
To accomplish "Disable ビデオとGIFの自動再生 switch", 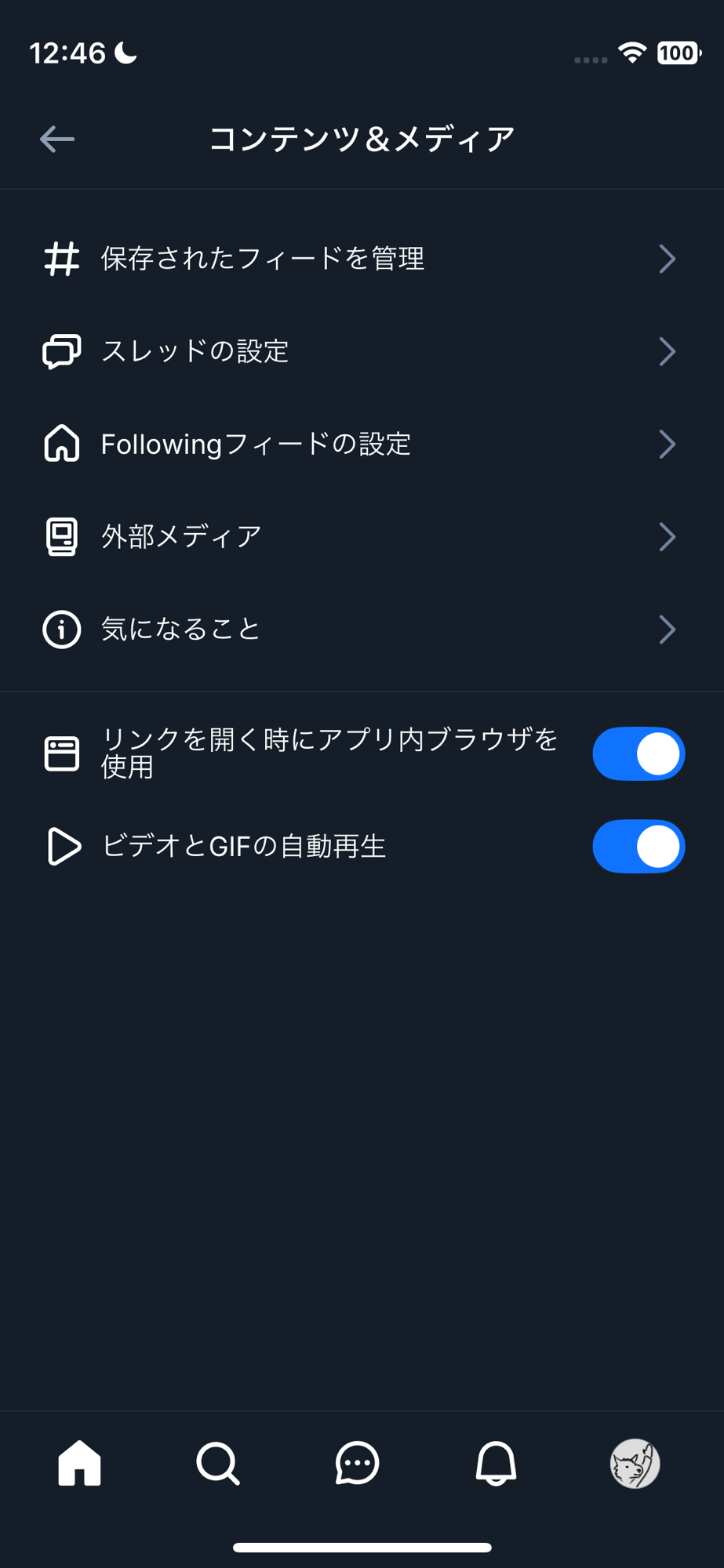I will tap(639, 846).
